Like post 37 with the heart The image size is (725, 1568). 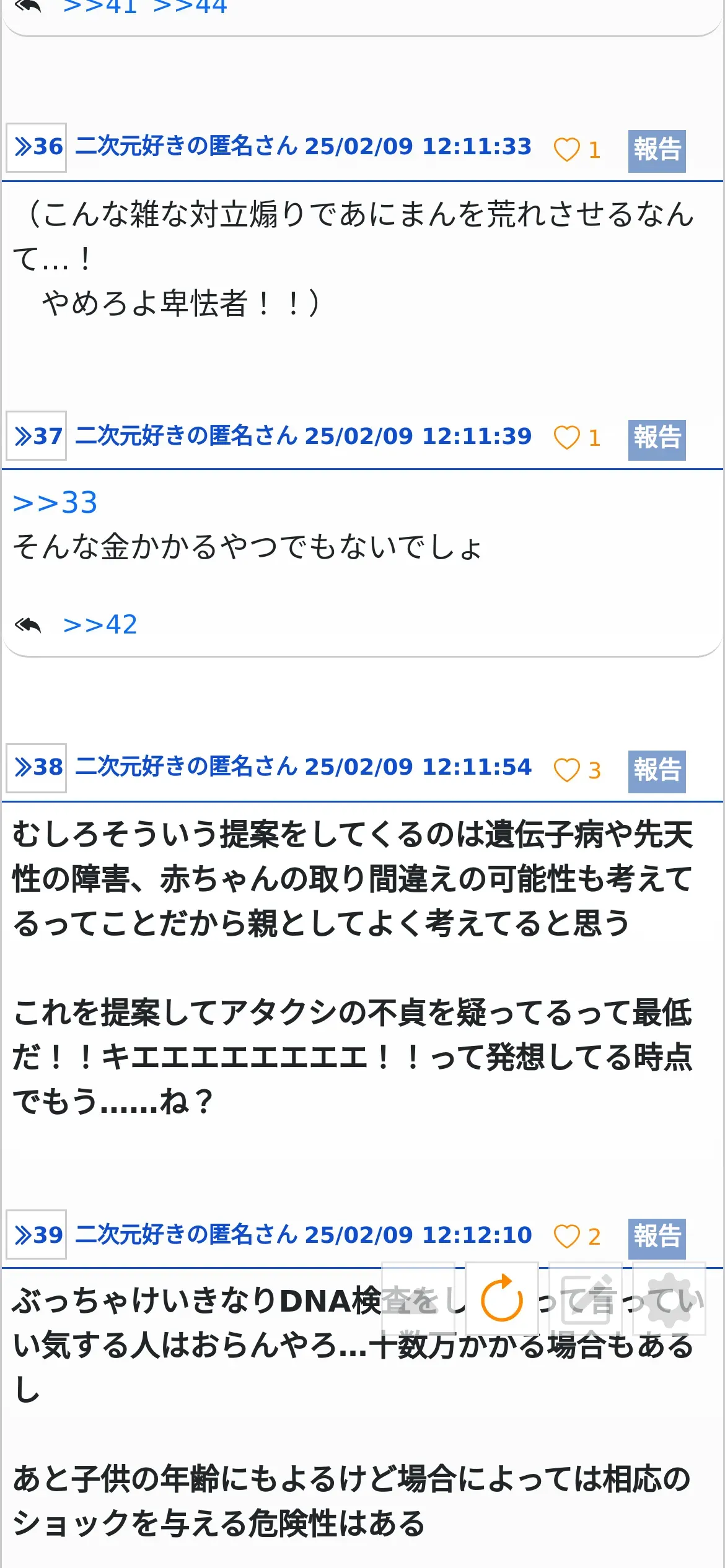pos(566,438)
